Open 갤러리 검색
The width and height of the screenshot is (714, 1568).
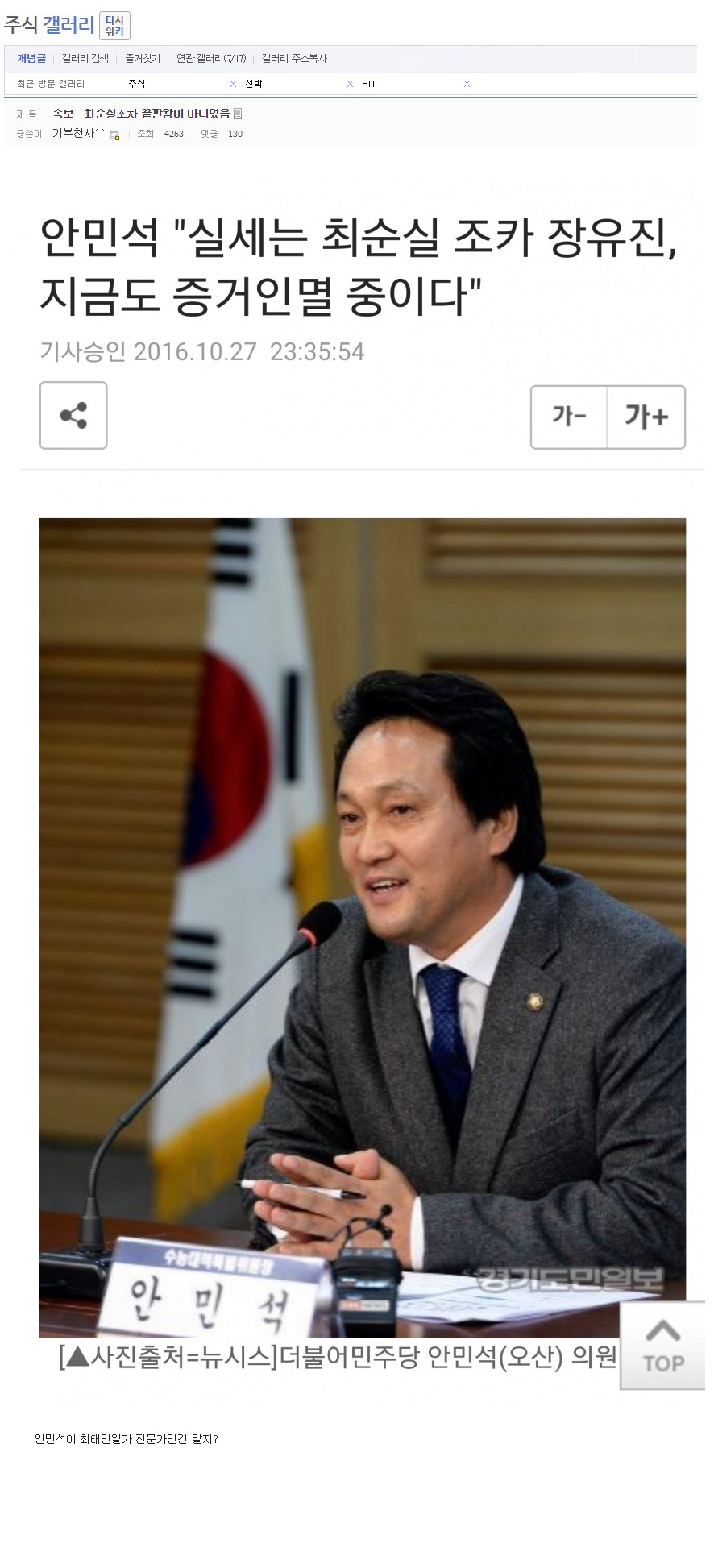point(85,59)
